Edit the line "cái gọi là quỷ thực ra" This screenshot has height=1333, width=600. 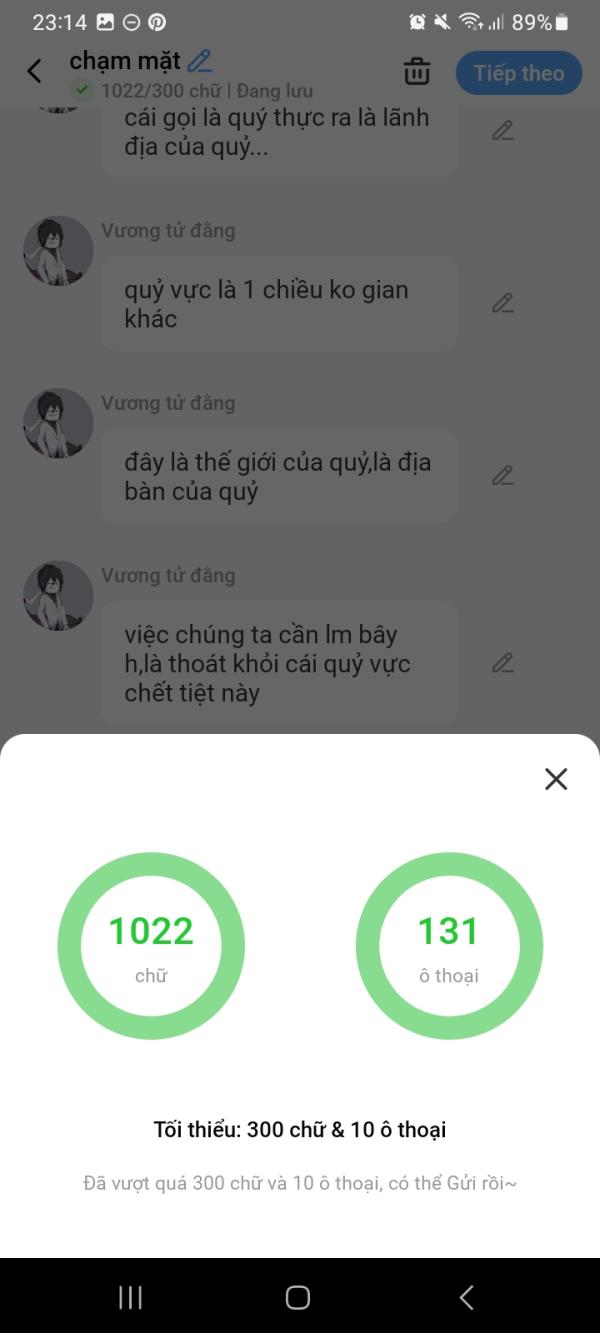[502, 131]
